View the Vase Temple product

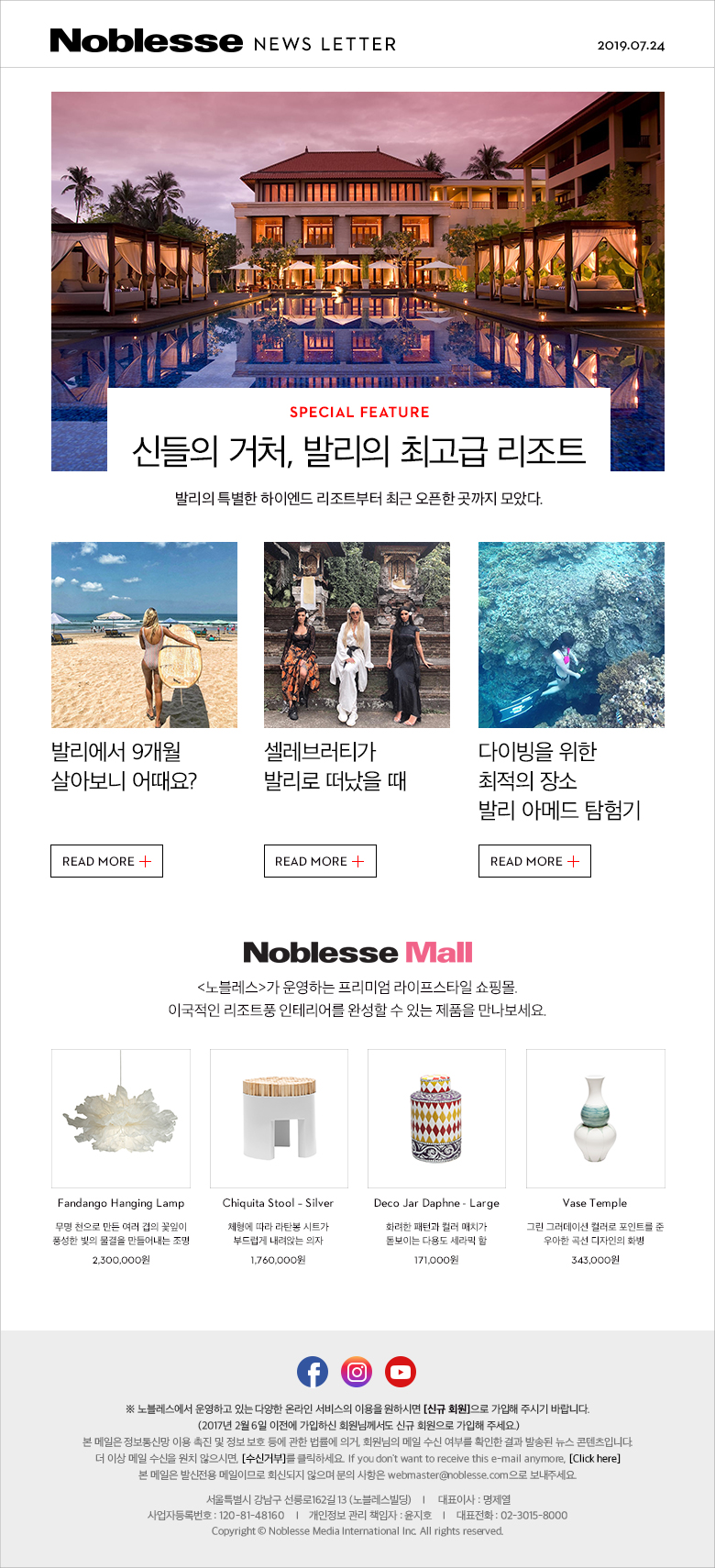(x=595, y=1119)
